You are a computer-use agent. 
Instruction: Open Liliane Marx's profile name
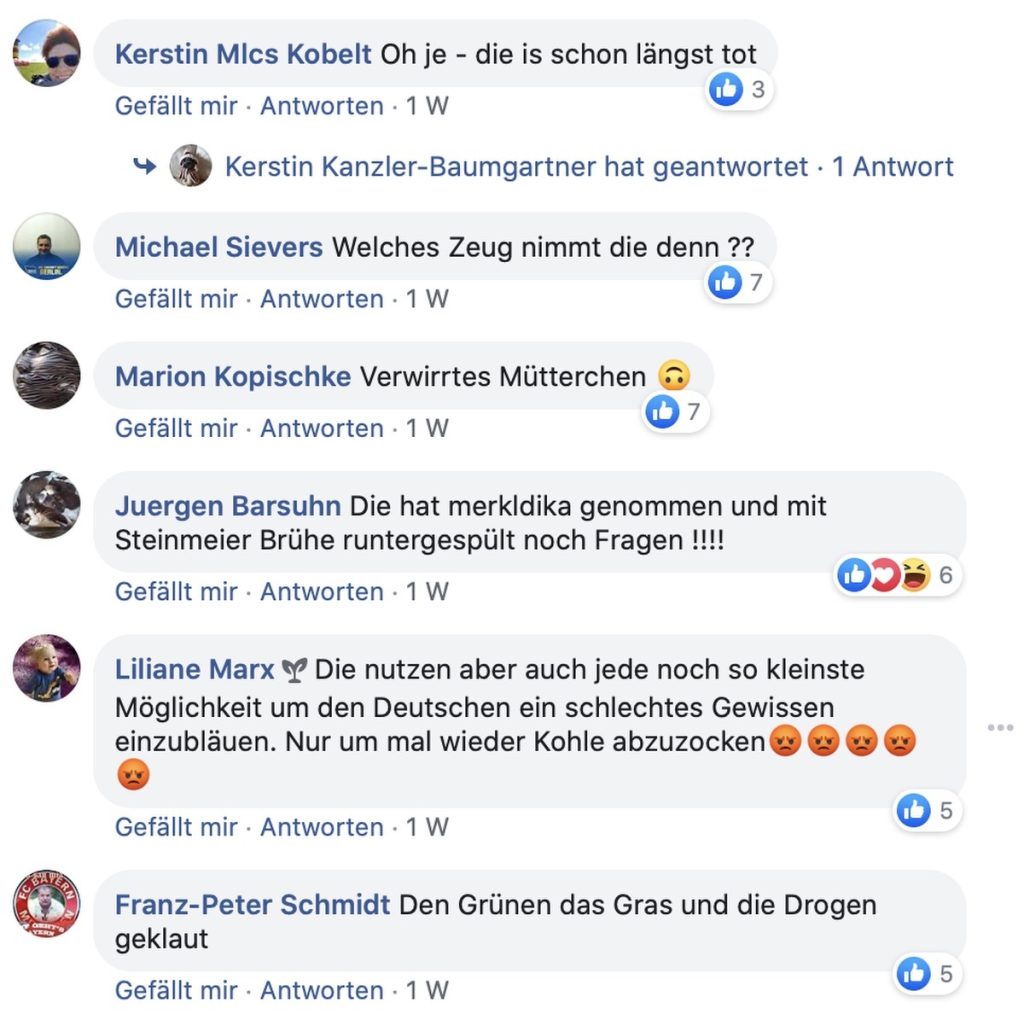(x=194, y=669)
